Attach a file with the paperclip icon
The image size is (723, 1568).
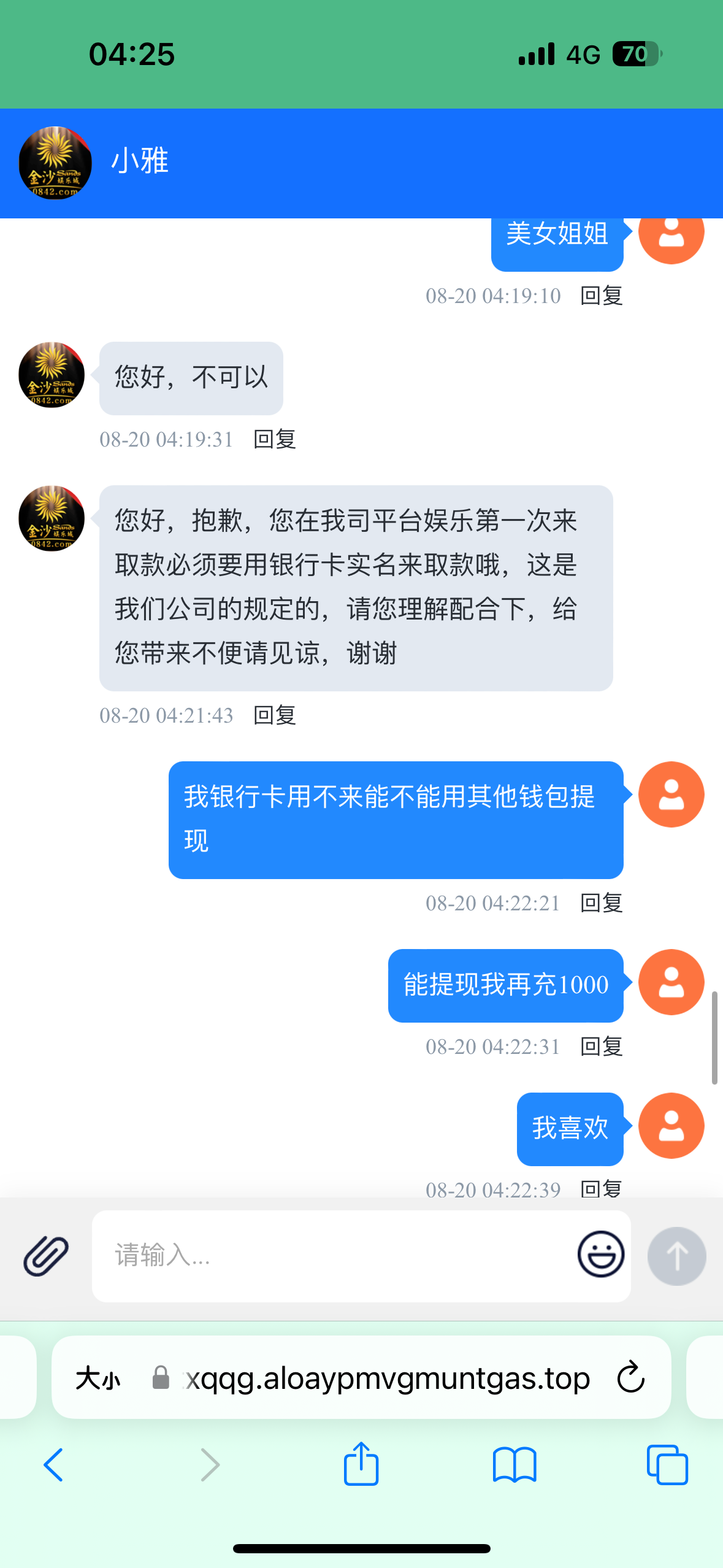point(45,1256)
